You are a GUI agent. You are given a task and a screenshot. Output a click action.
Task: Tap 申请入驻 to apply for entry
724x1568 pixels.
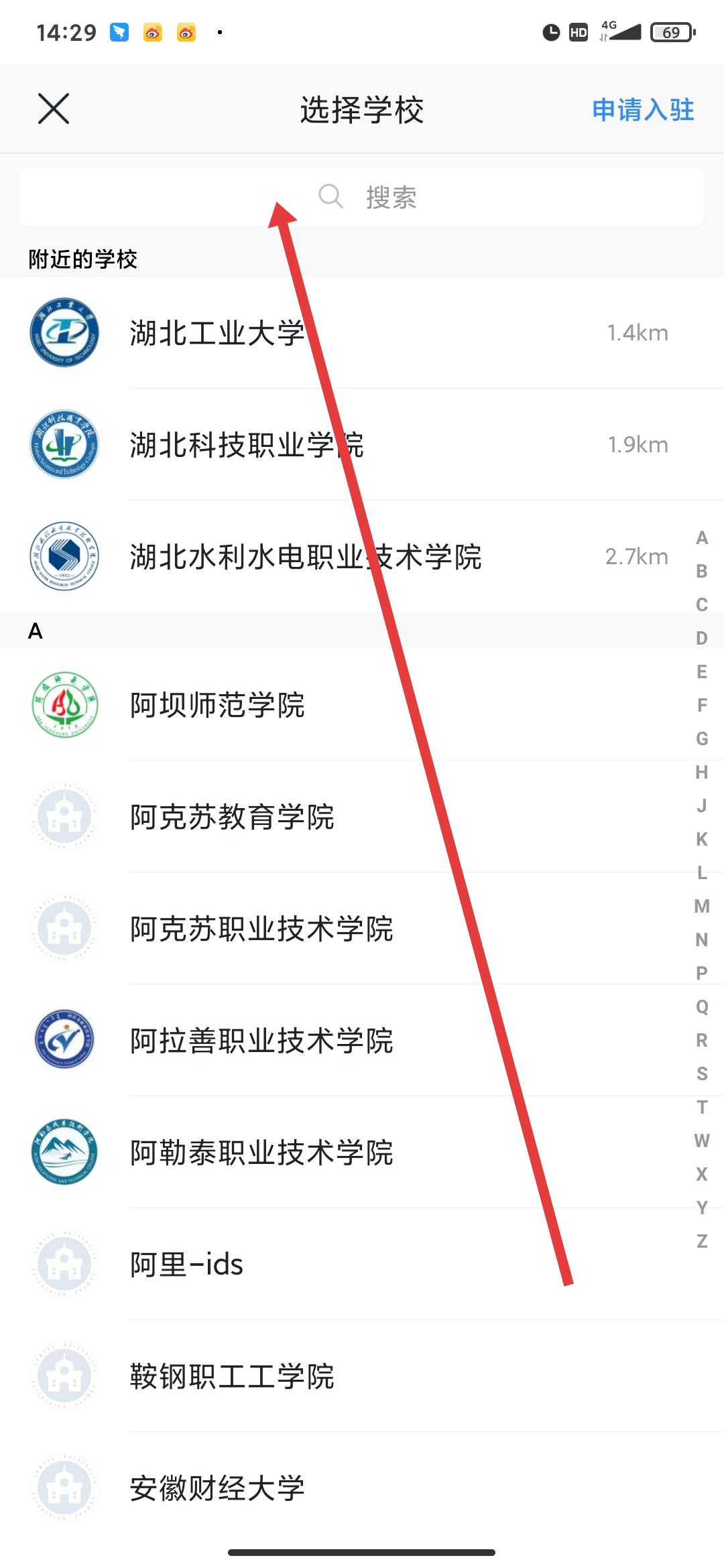pos(642,110)
